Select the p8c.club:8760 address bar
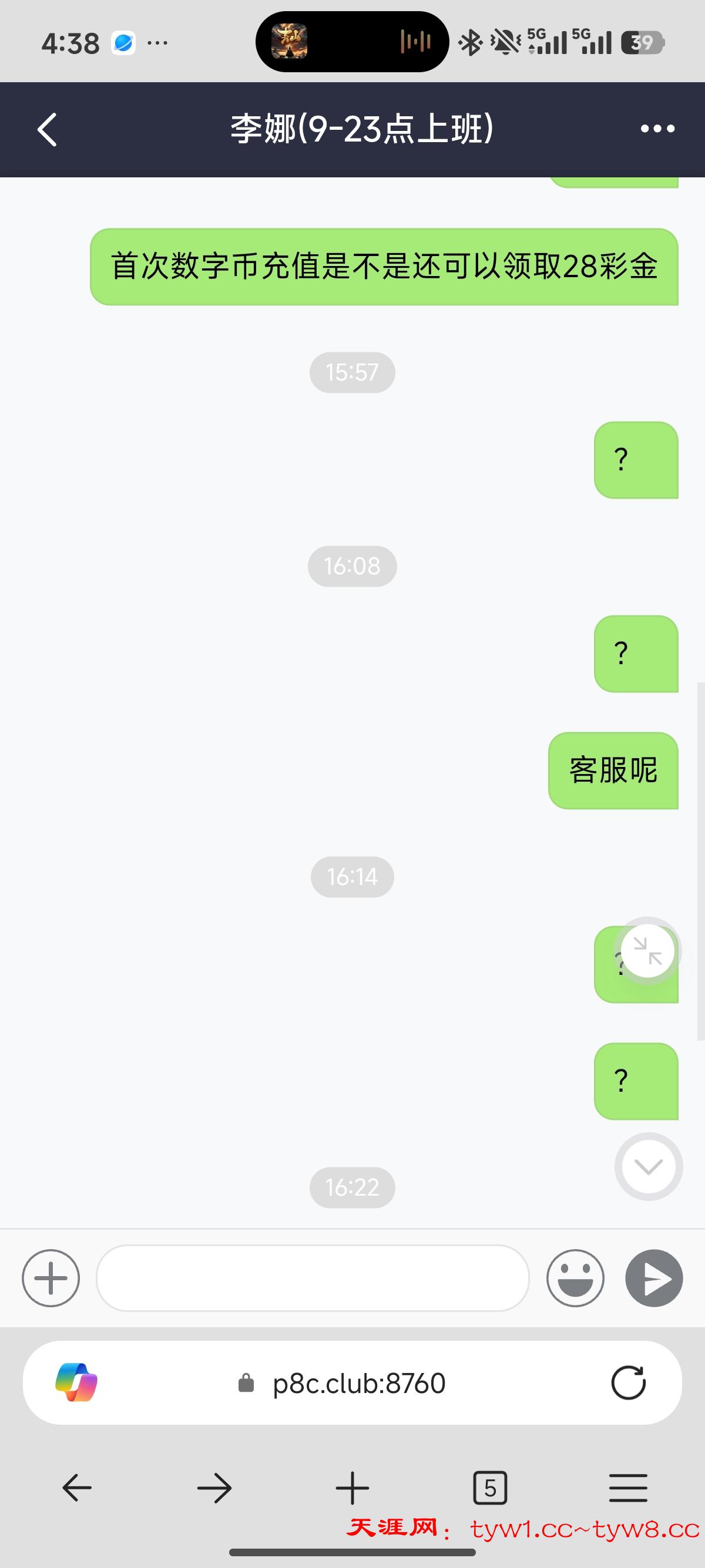 coord(358,1383)
